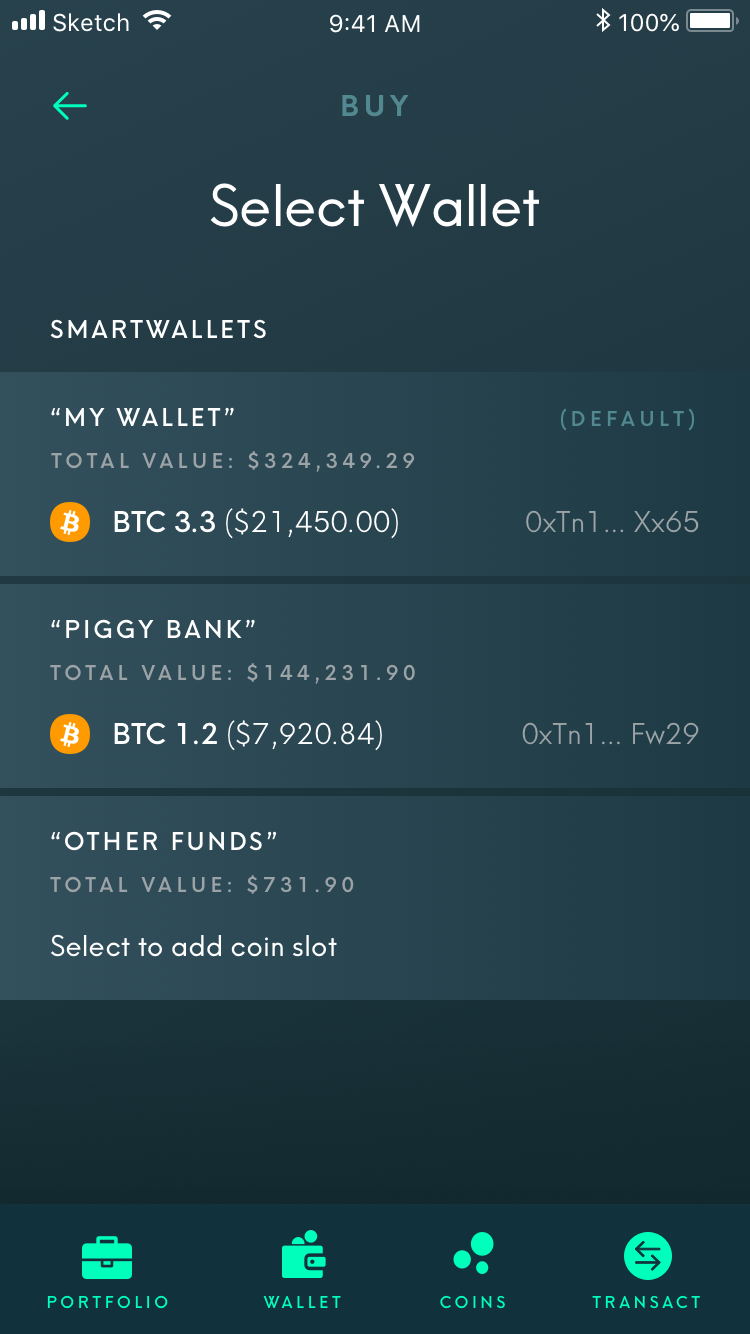750x1334 pixels.
Task: Select the "My Wallet" smartwallet
Action: 375,474
